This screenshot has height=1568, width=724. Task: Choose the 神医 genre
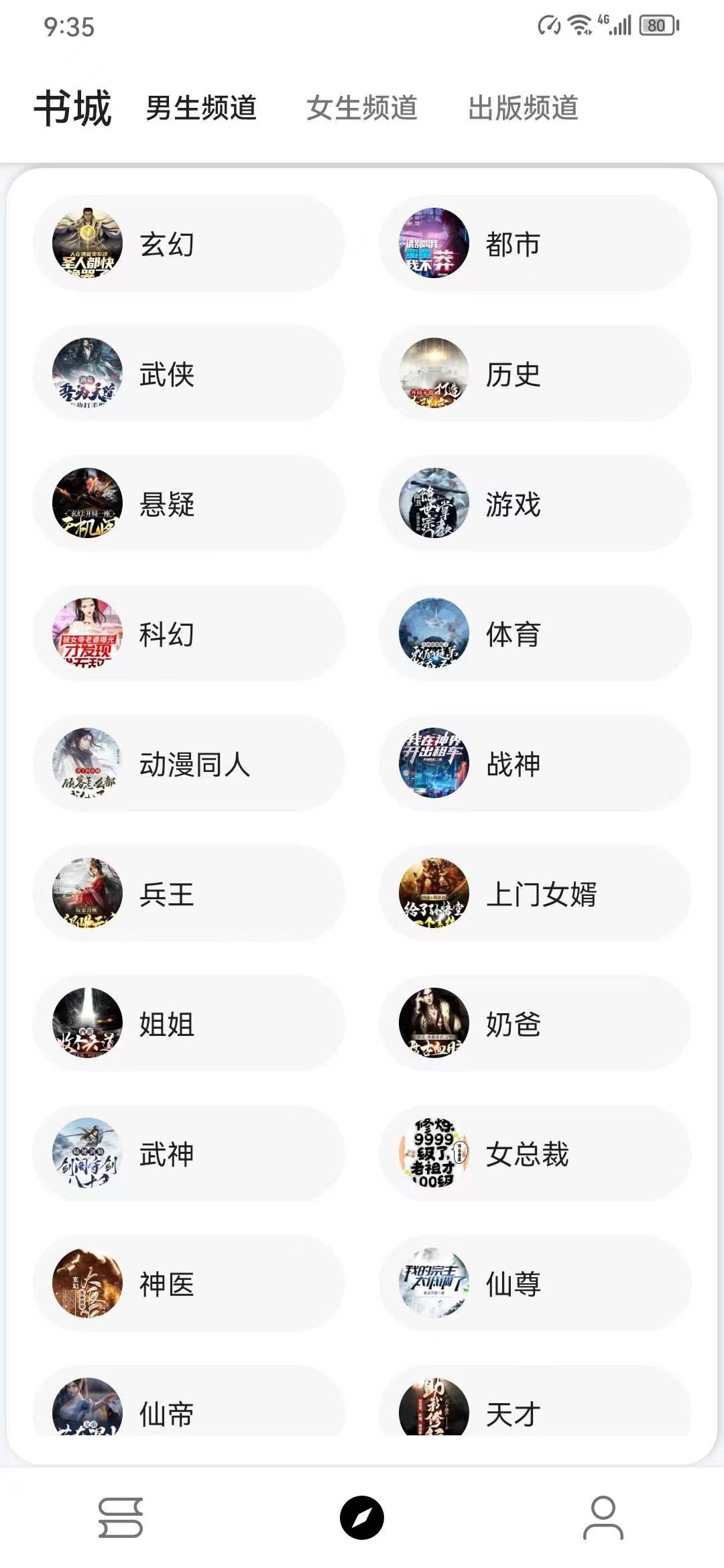[x=188, y=1284]
